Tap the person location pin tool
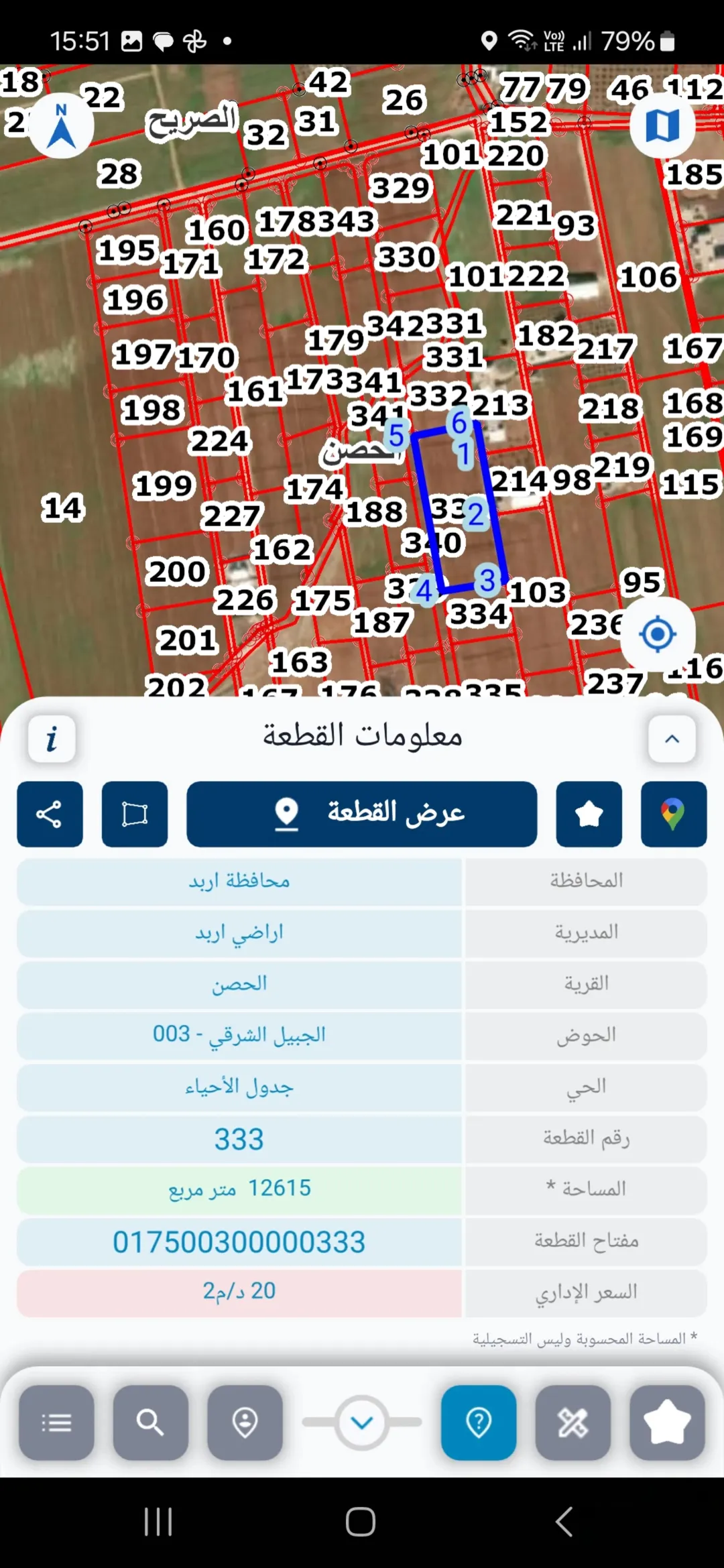The image size is (724, 1568). coord(245,1422)
